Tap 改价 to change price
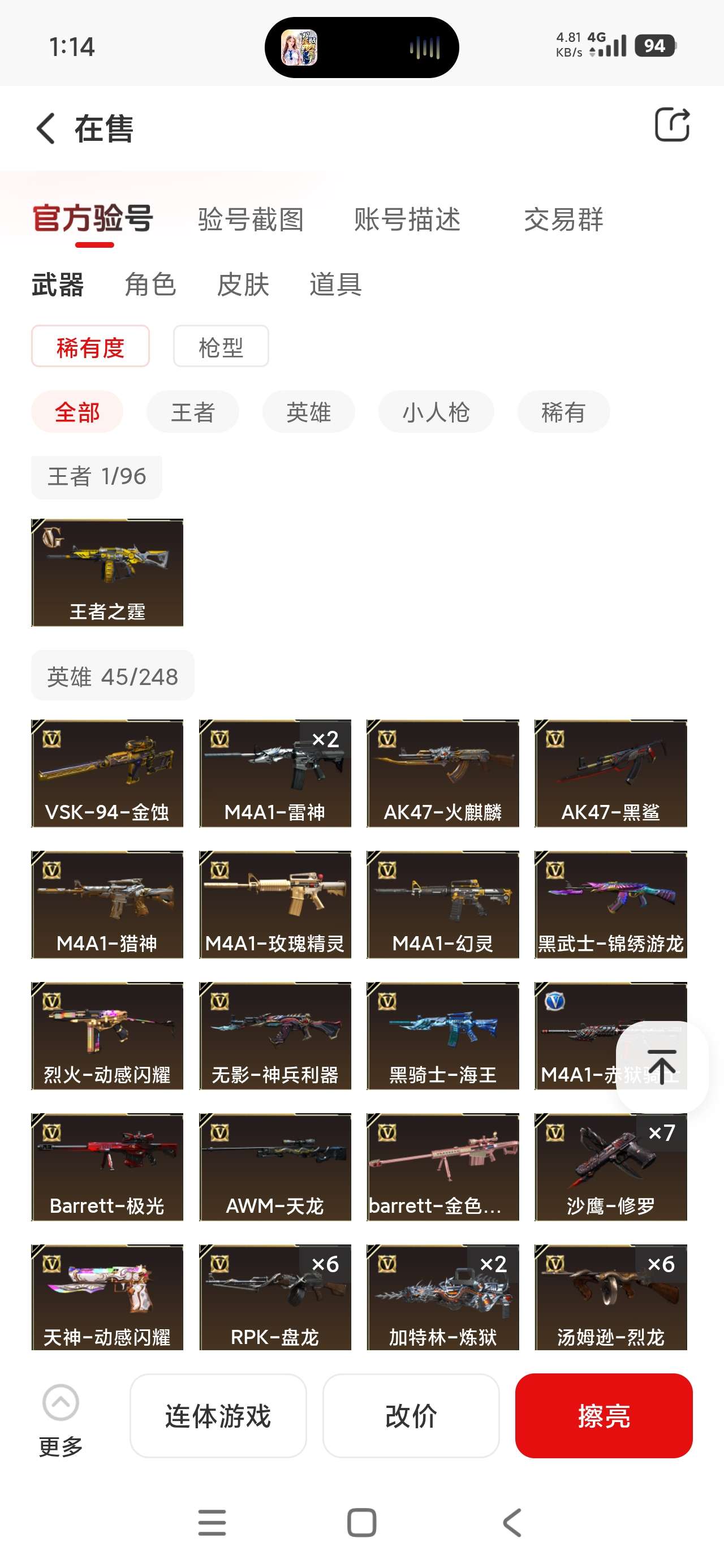 click(x=411, y=1415)
